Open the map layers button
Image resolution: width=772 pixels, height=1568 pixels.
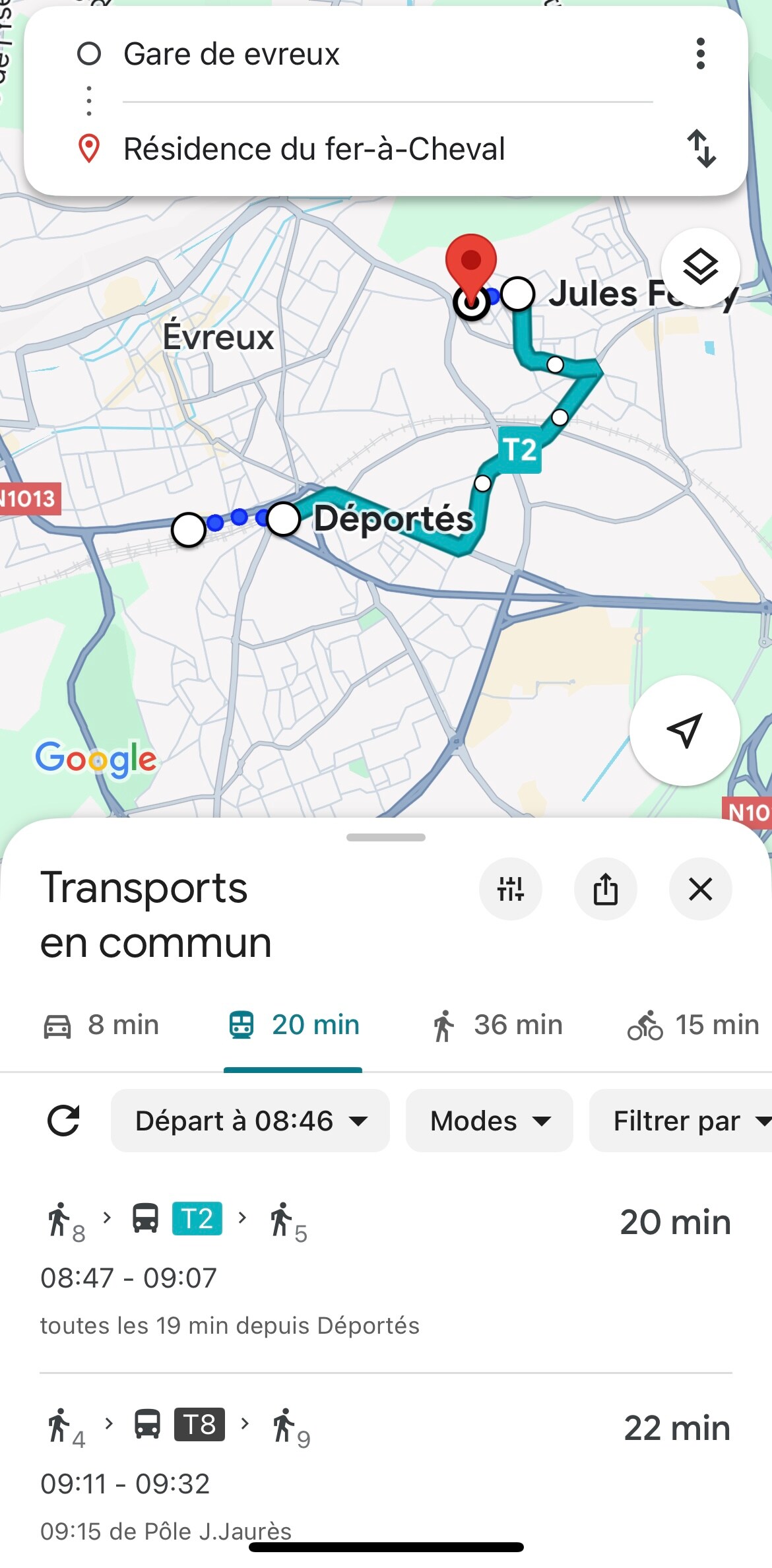pyautogui.click(x=700, y=267)
